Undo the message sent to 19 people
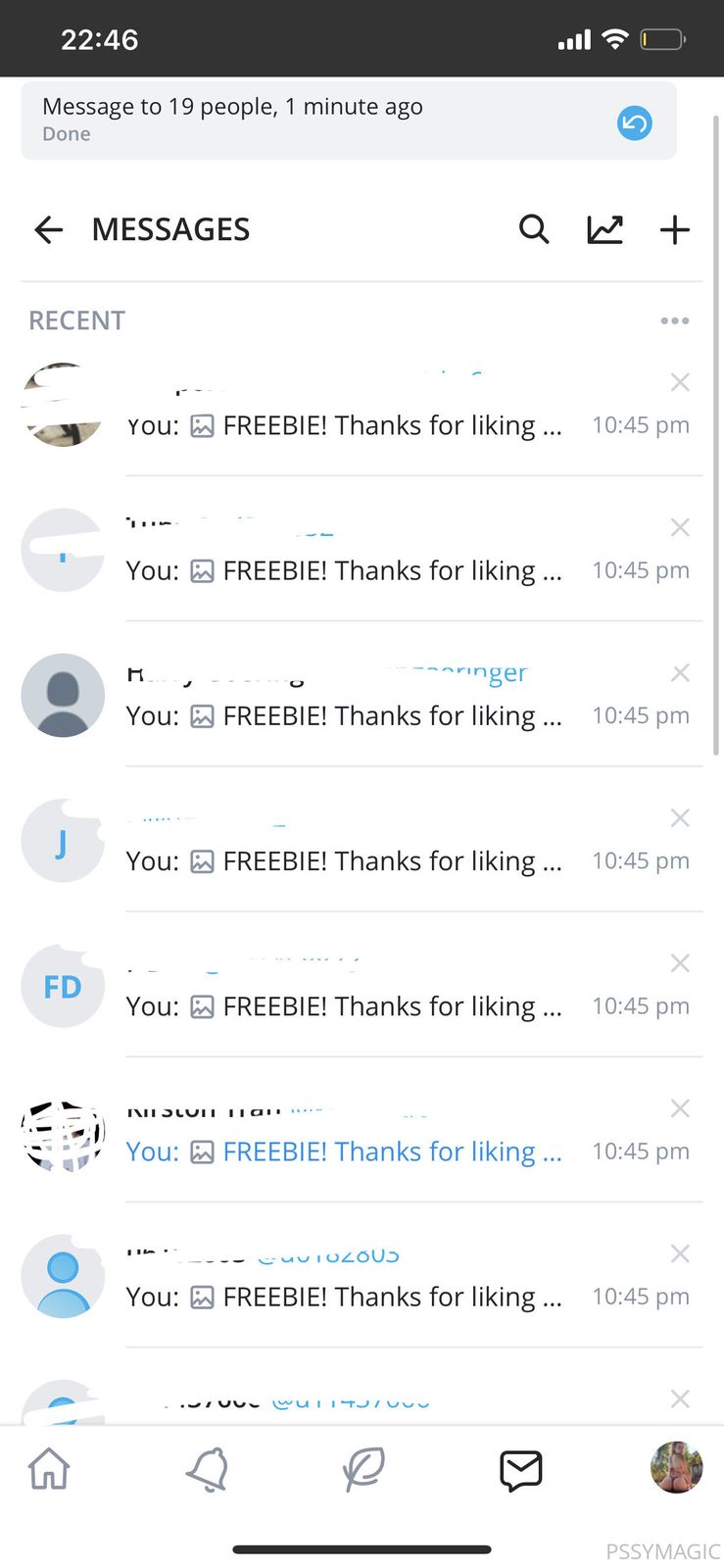Screen dimensions: 724x1568 (635, 123)
